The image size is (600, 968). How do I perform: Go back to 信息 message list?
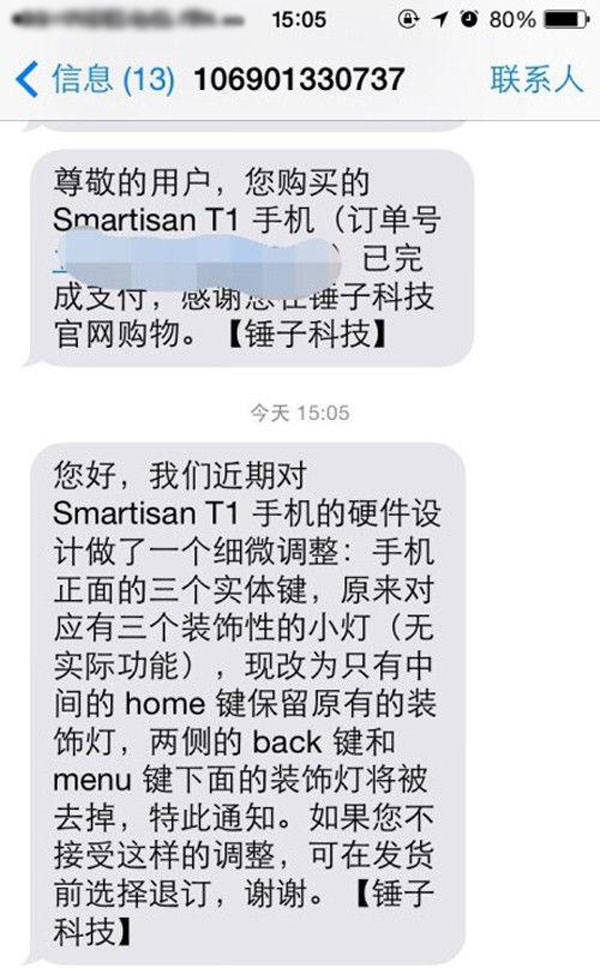point(95,79)
